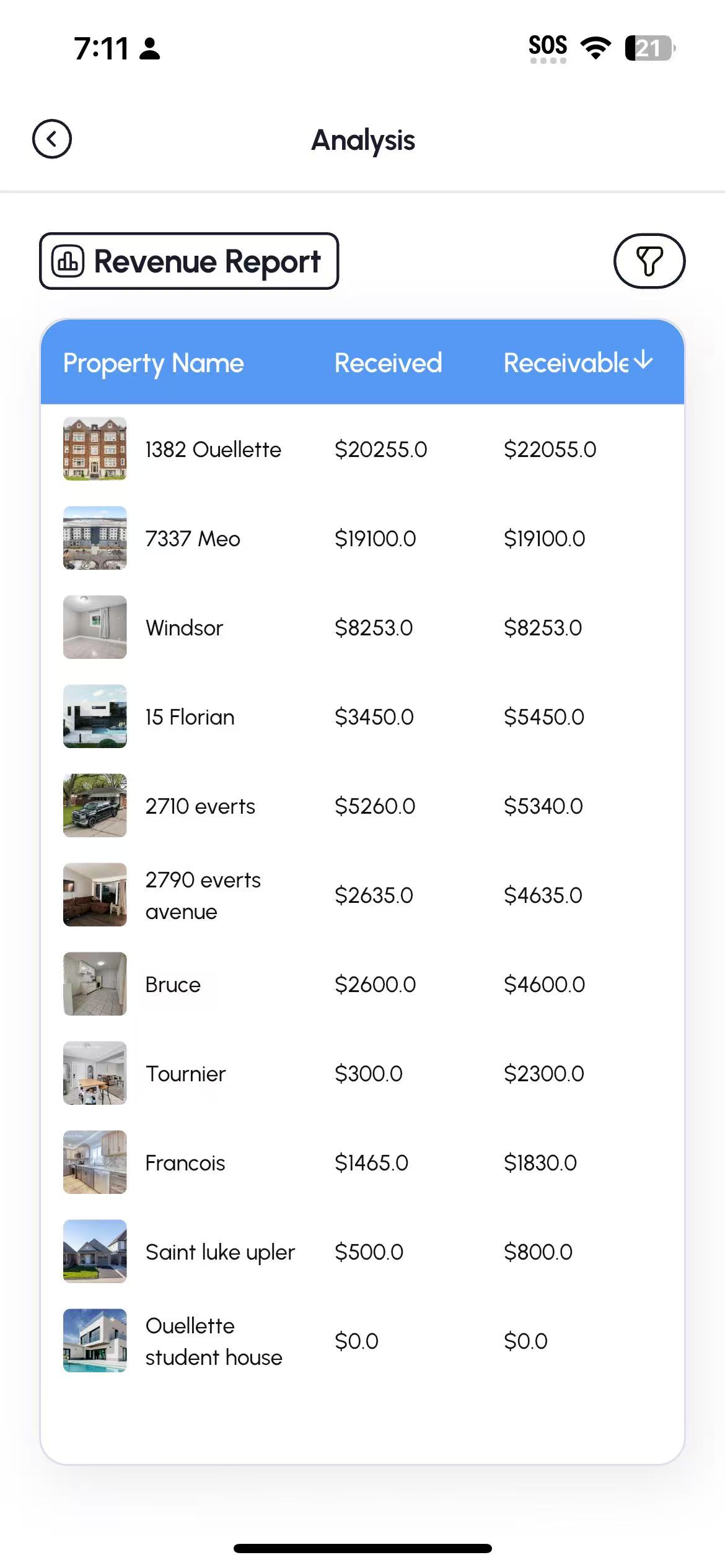This screenshot has height=1568, width=725.
Task: Sort by the Receivable column
Action: coord(578,362)
